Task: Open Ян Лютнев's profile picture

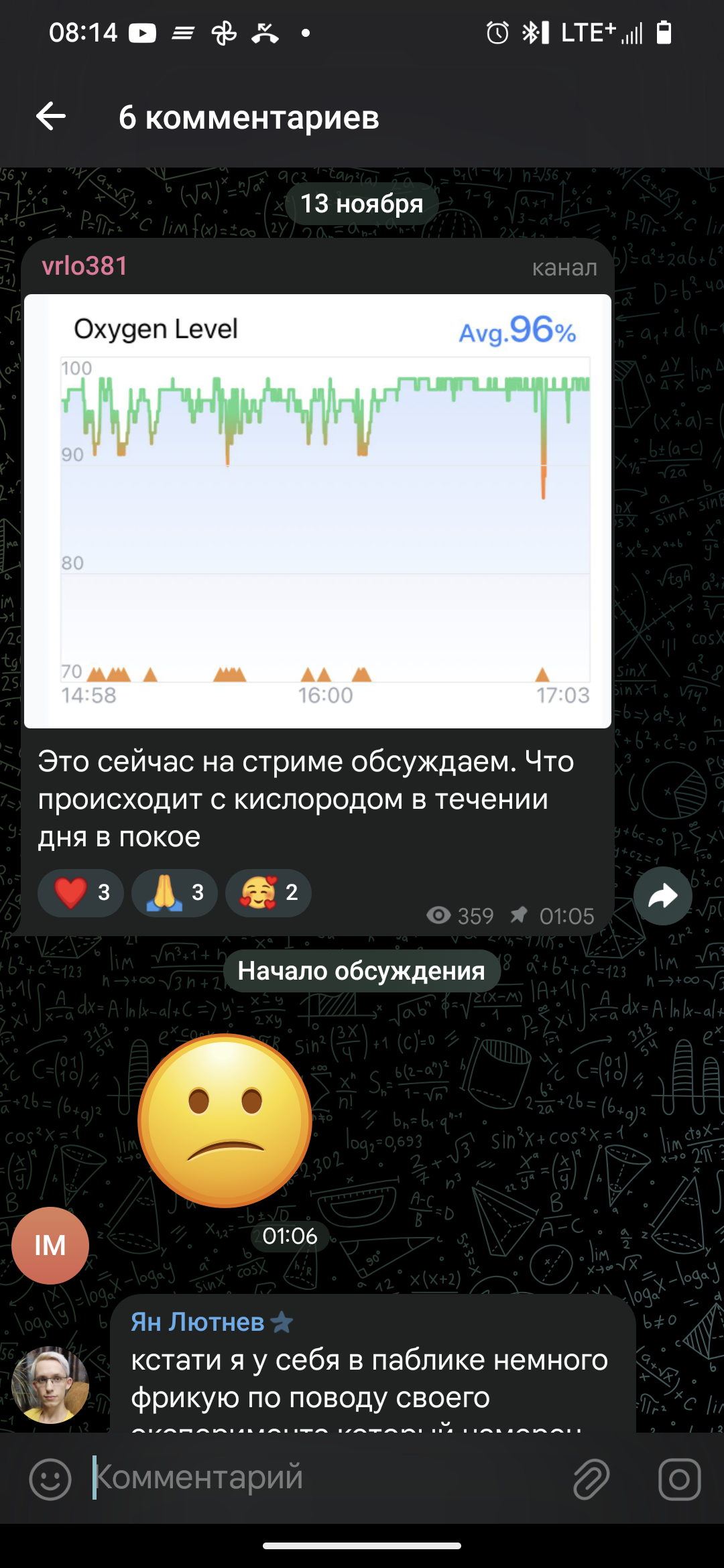Action: 50,1385
